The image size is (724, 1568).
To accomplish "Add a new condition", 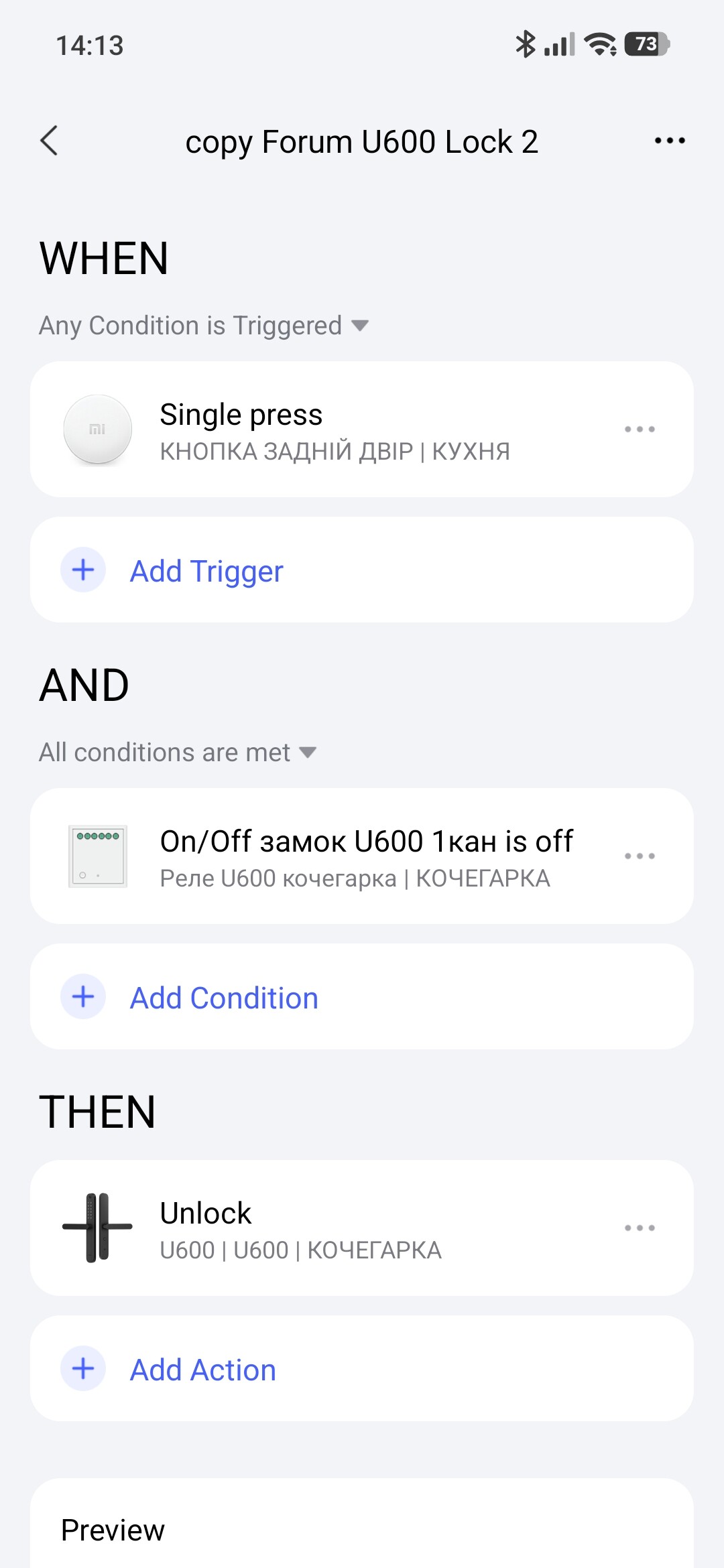I will click(224, 998).
